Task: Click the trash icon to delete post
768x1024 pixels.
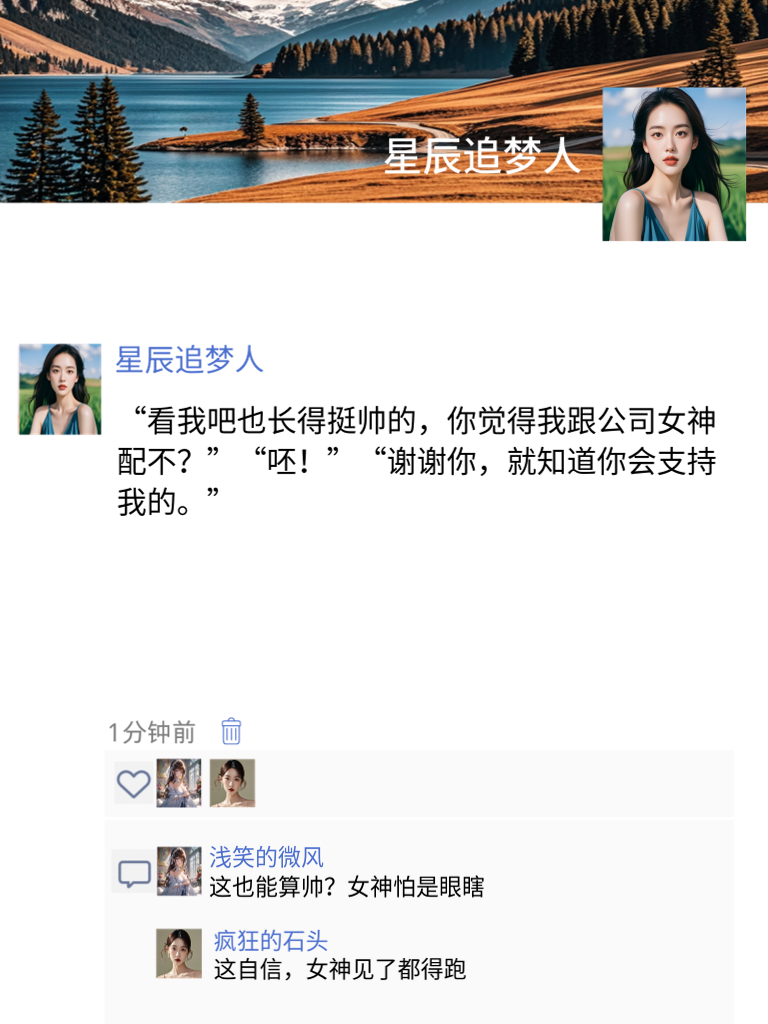Action: tap(231, 732)
